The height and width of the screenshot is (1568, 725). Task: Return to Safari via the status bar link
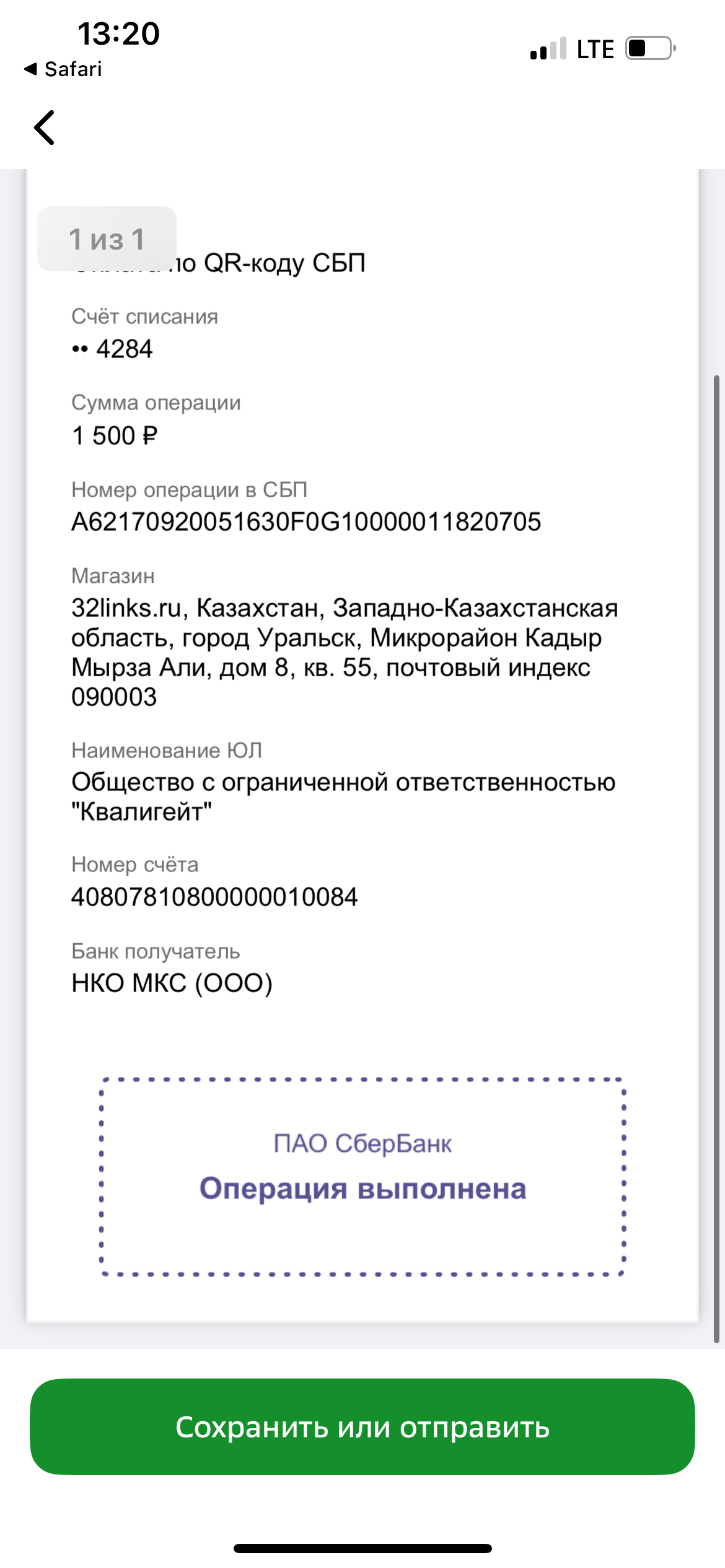click(63, 69)
